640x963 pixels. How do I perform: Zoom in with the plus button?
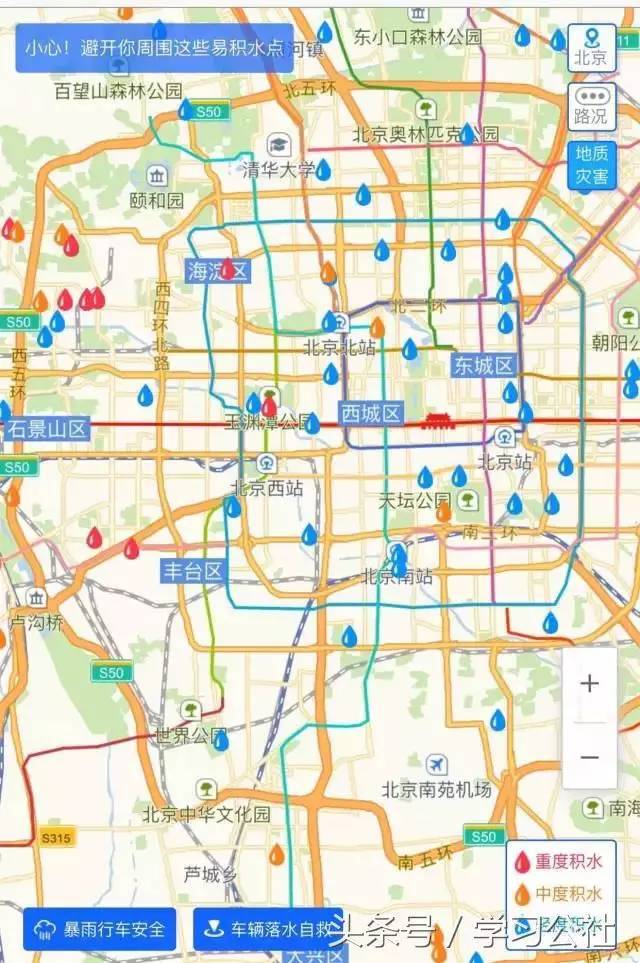tap(589, 684)
